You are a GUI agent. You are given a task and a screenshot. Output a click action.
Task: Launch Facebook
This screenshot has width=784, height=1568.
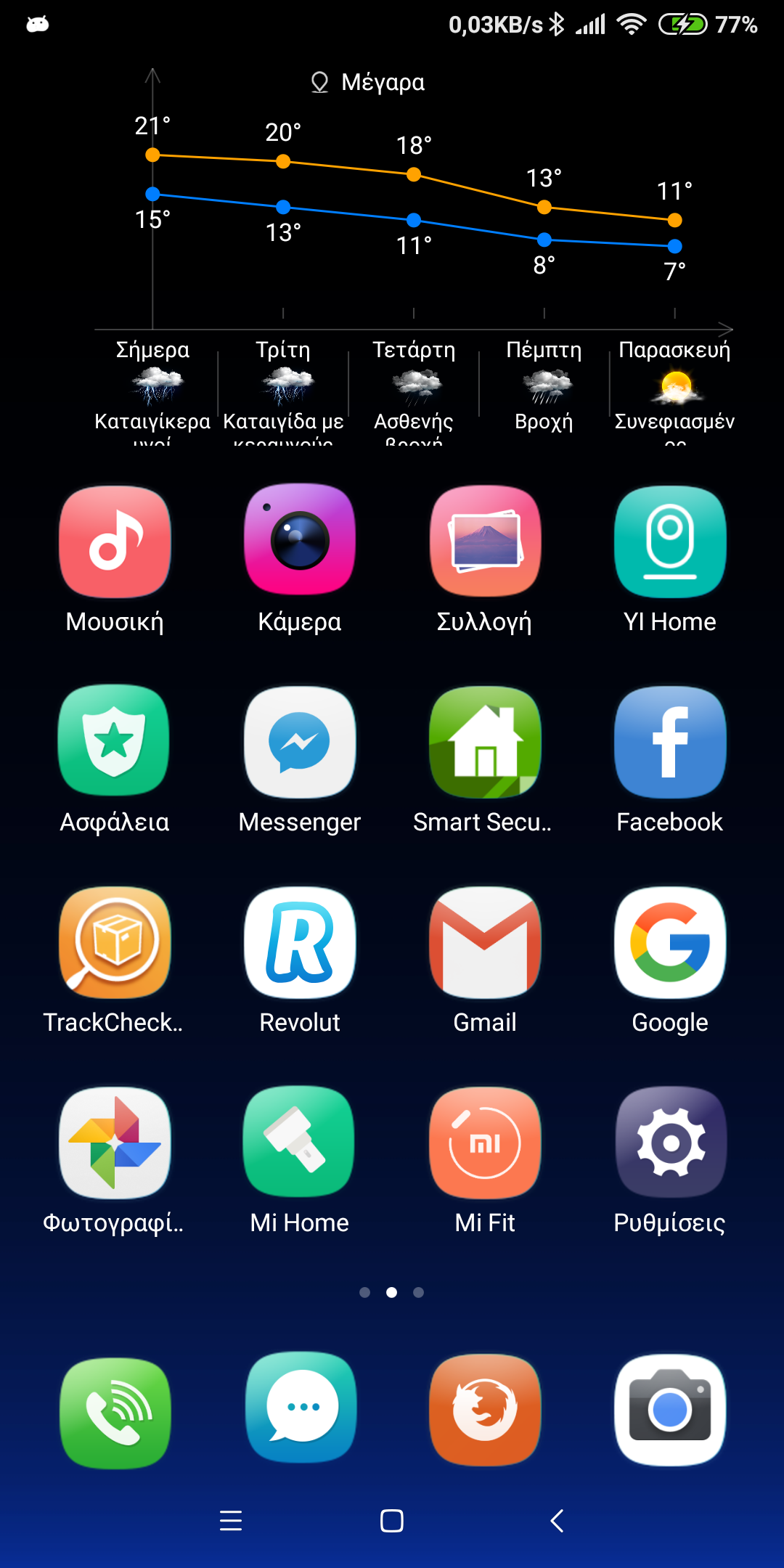[669, 741]
